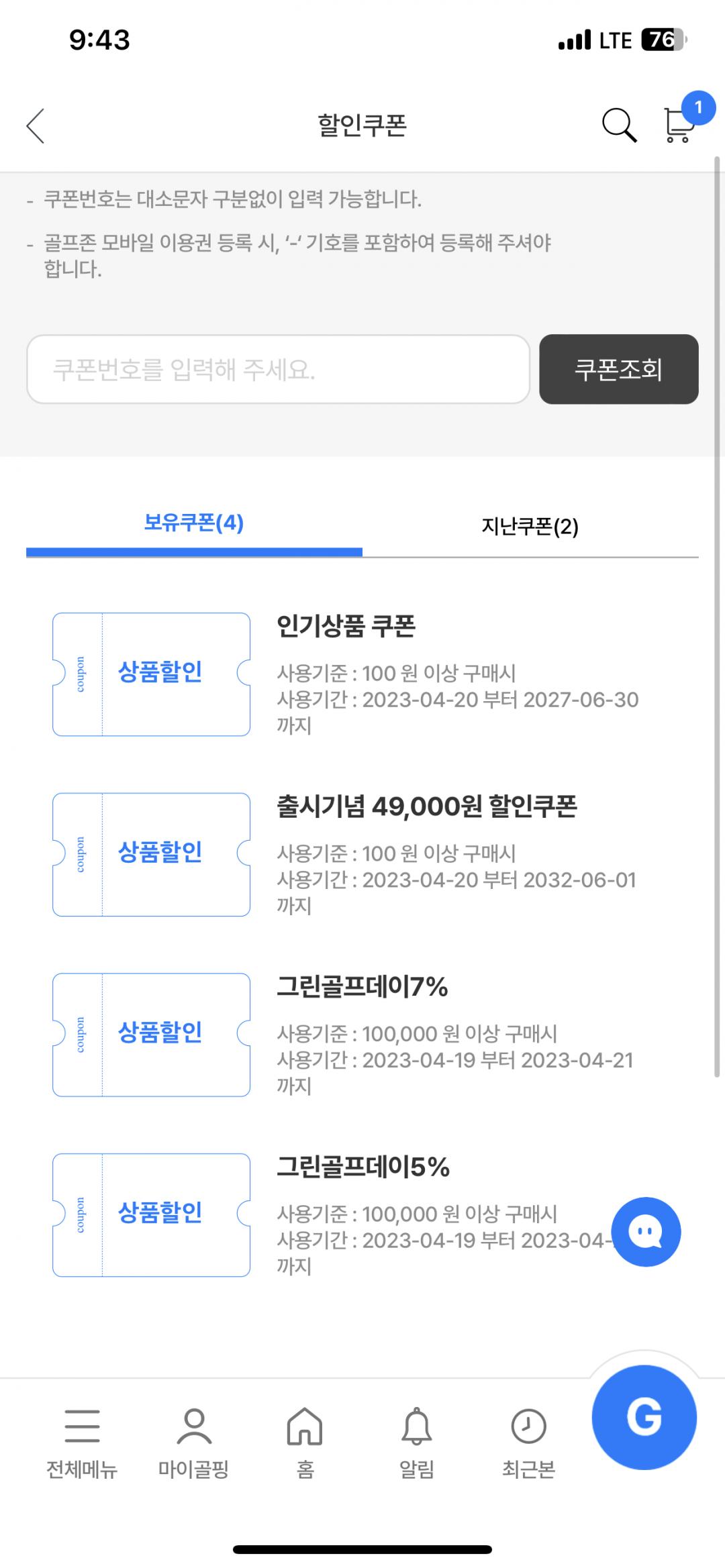This screenshot has height=1568, width=725.
Task: Open the chat support bubble
Action: (646, 1232)
